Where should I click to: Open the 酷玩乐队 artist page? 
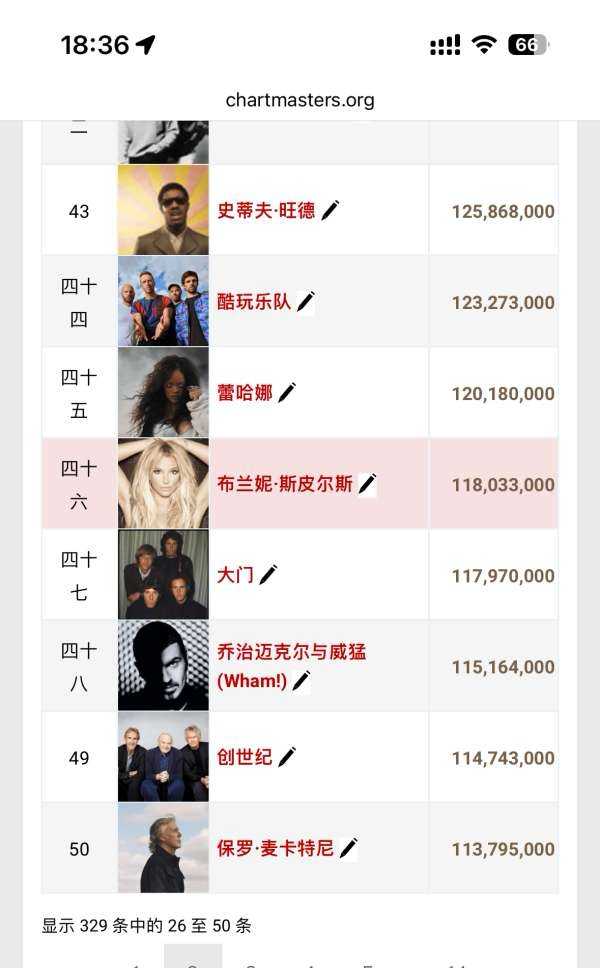(254, 301)
